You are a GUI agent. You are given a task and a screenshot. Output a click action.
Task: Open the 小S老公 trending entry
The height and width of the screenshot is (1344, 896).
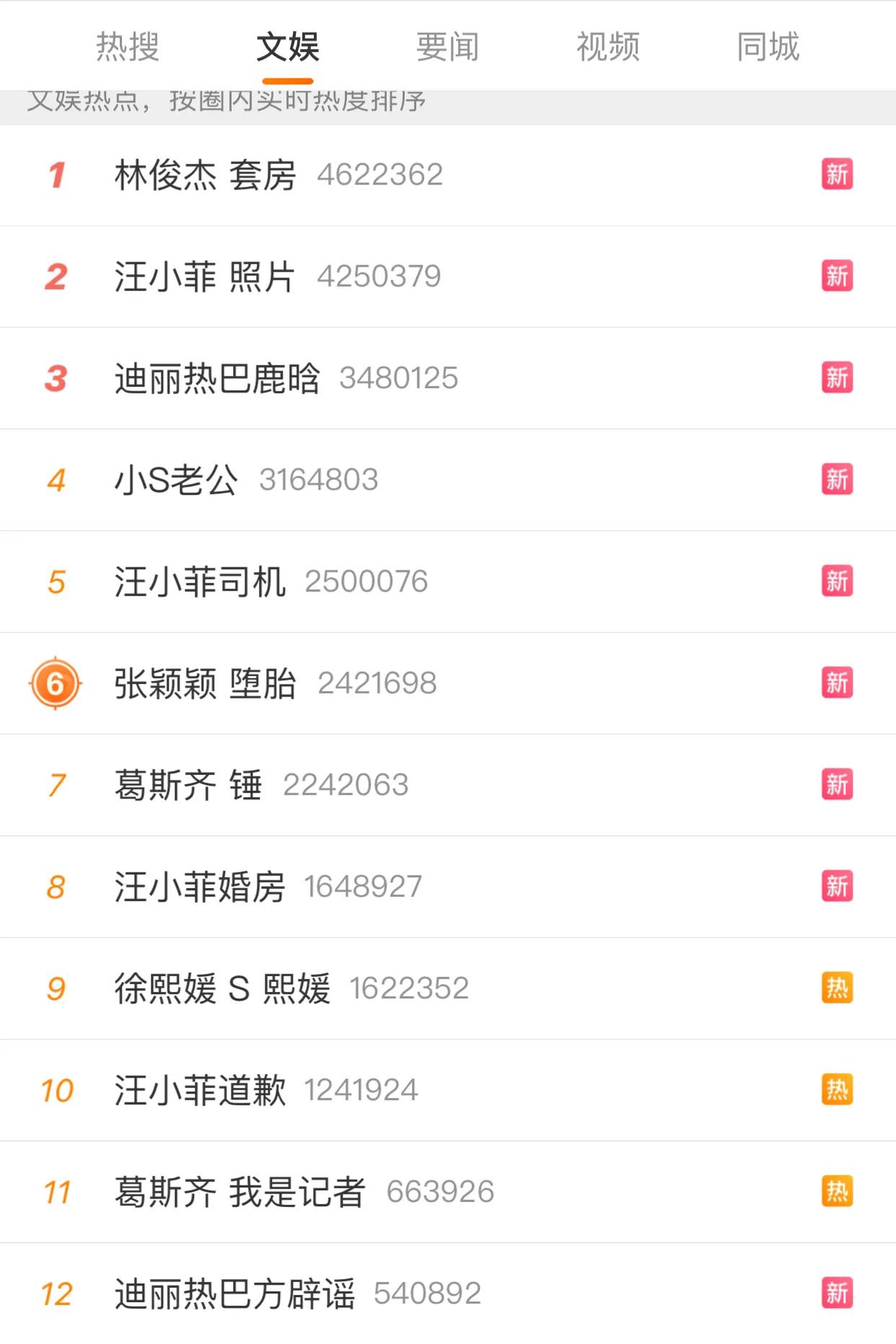click(177, 480)
